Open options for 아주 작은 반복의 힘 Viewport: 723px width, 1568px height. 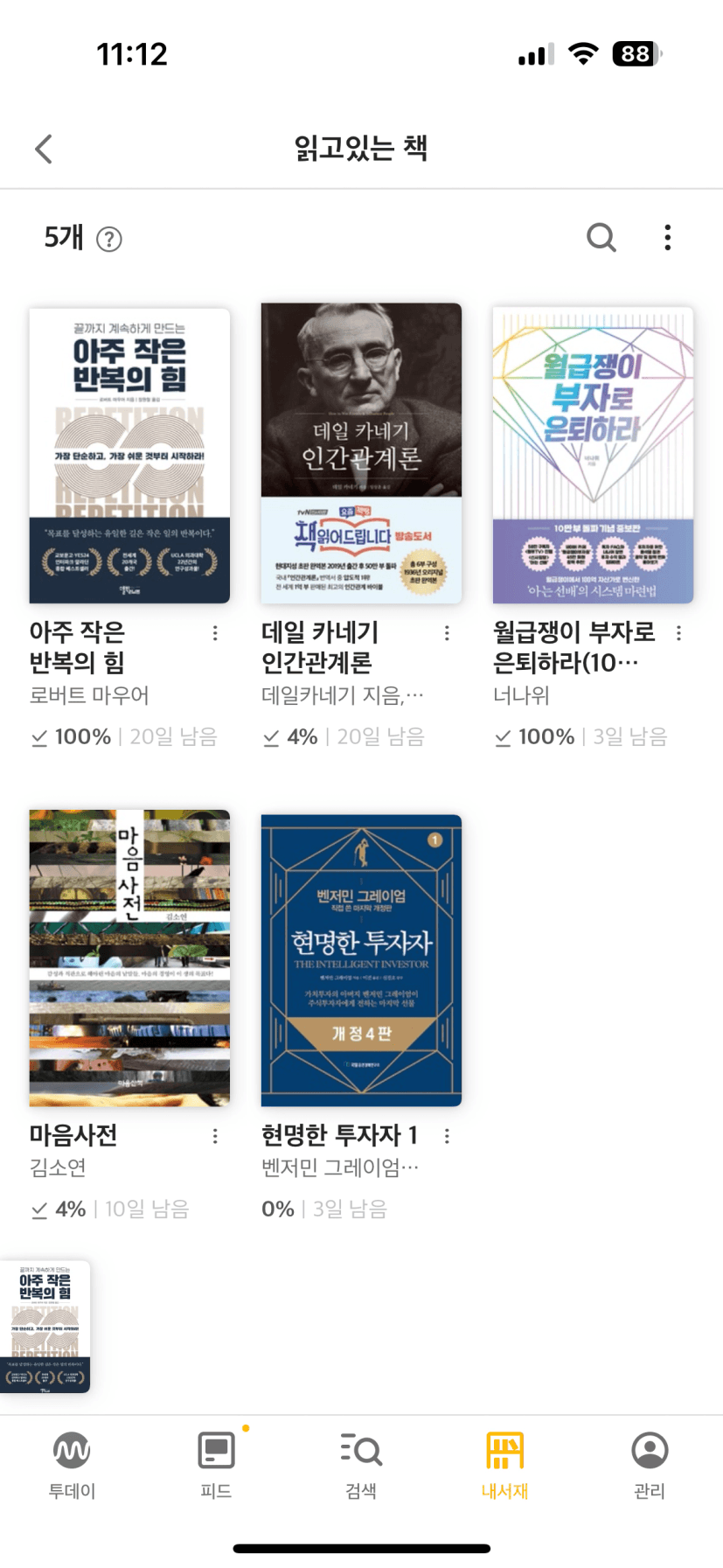215,633
